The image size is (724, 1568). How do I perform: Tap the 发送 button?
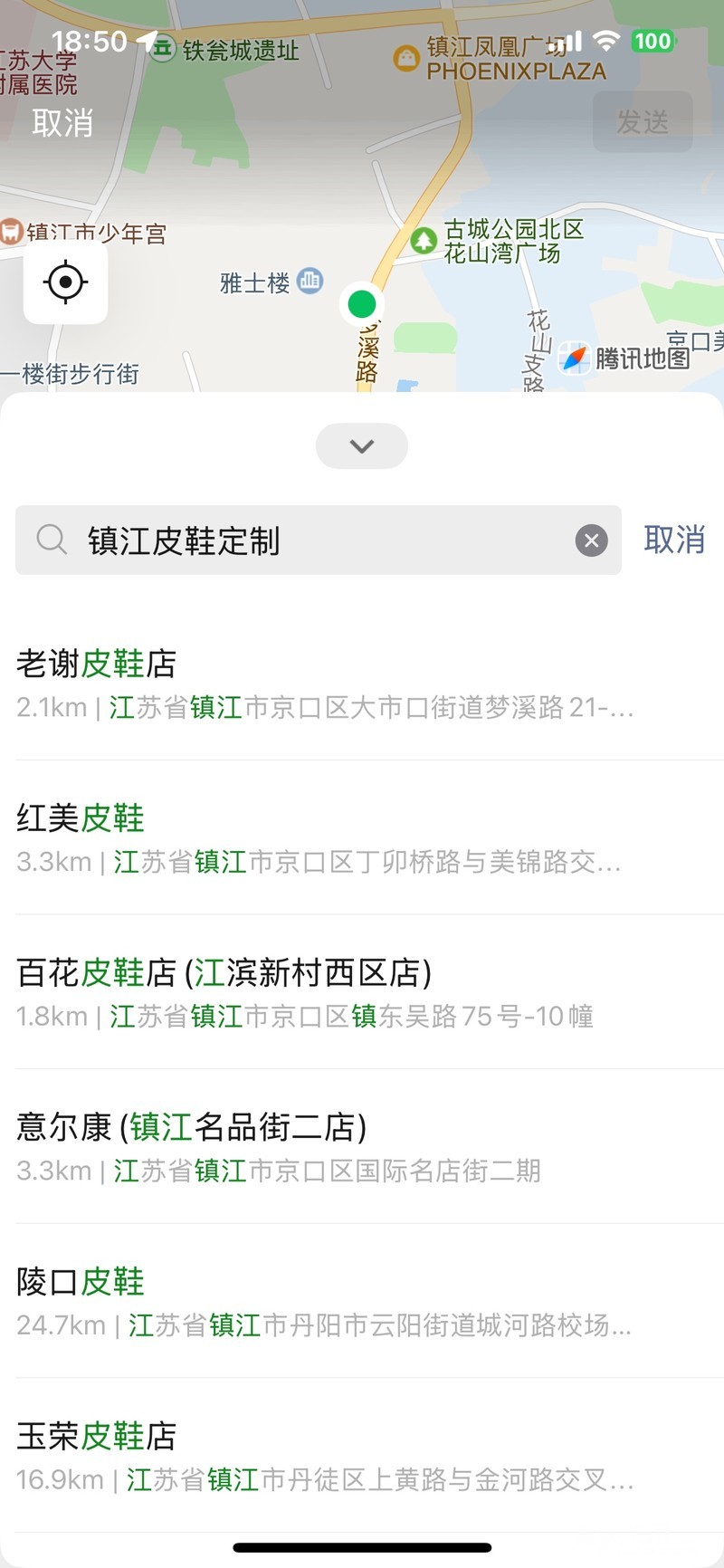click(643, 121)
